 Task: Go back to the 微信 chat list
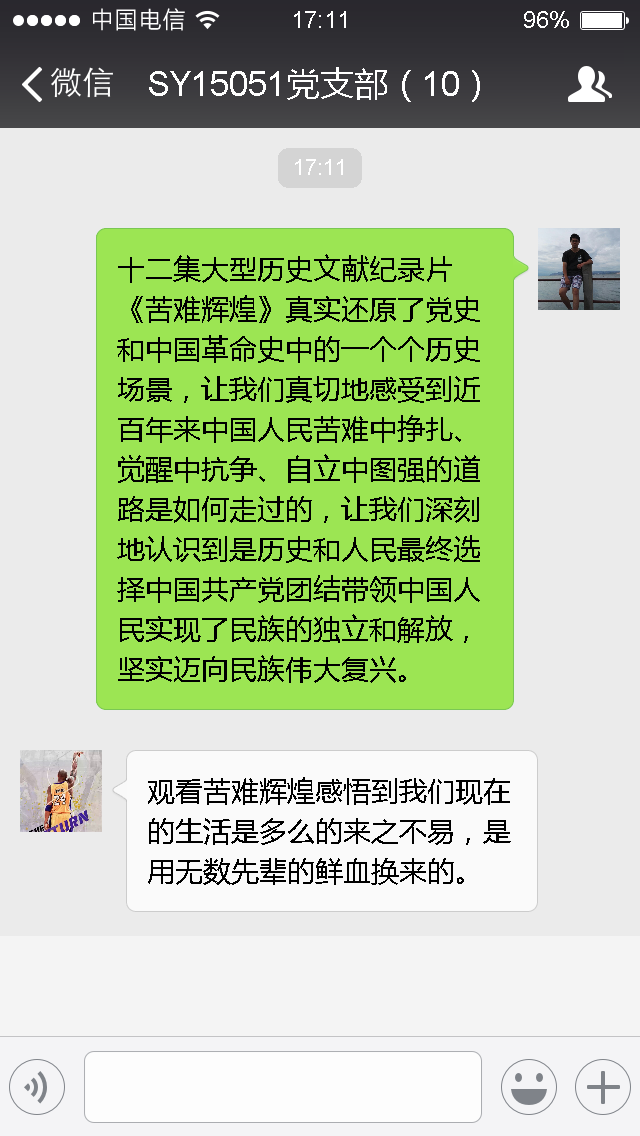66,84
